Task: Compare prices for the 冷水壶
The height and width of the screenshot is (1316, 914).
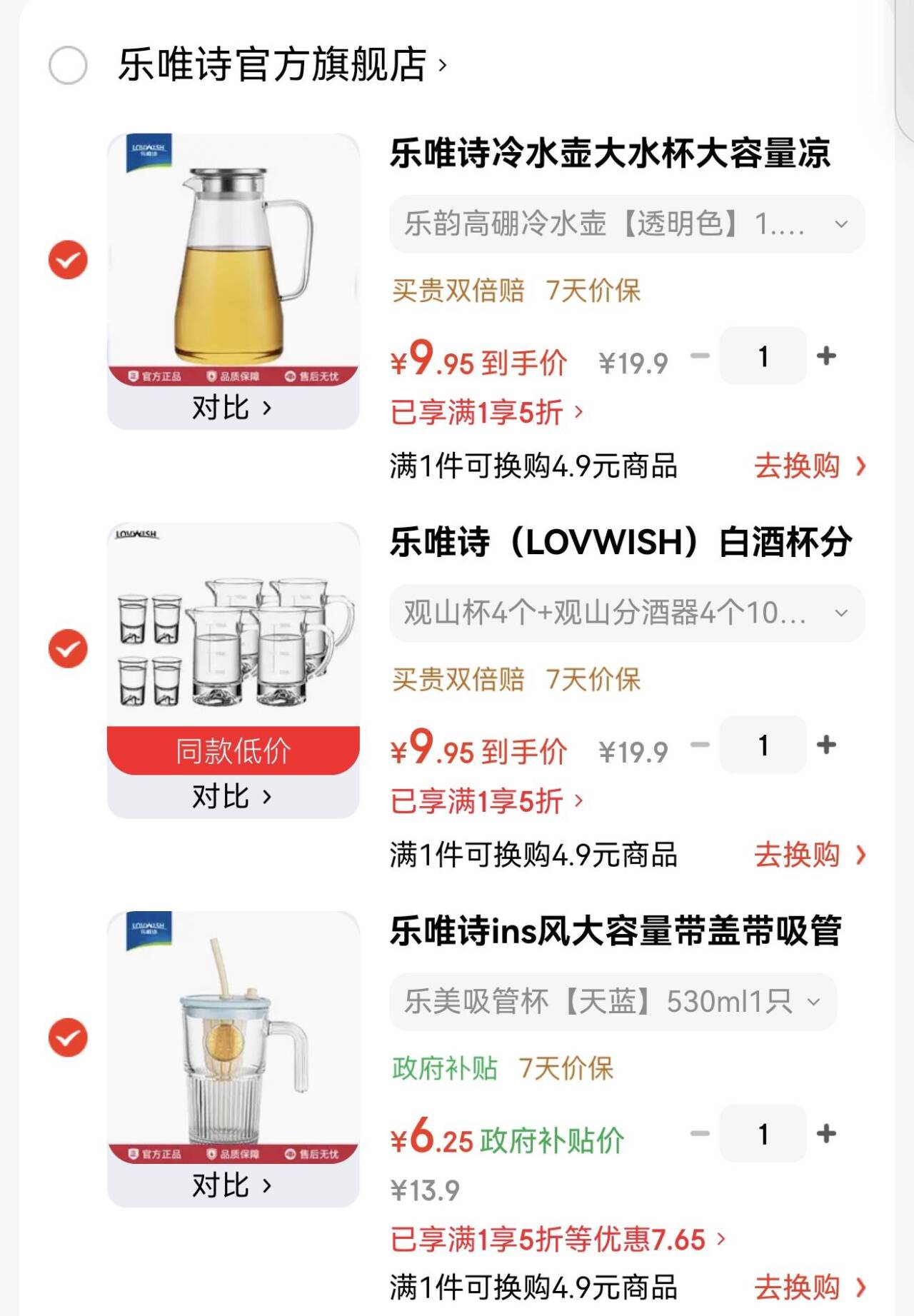Action: coord(232,408)
